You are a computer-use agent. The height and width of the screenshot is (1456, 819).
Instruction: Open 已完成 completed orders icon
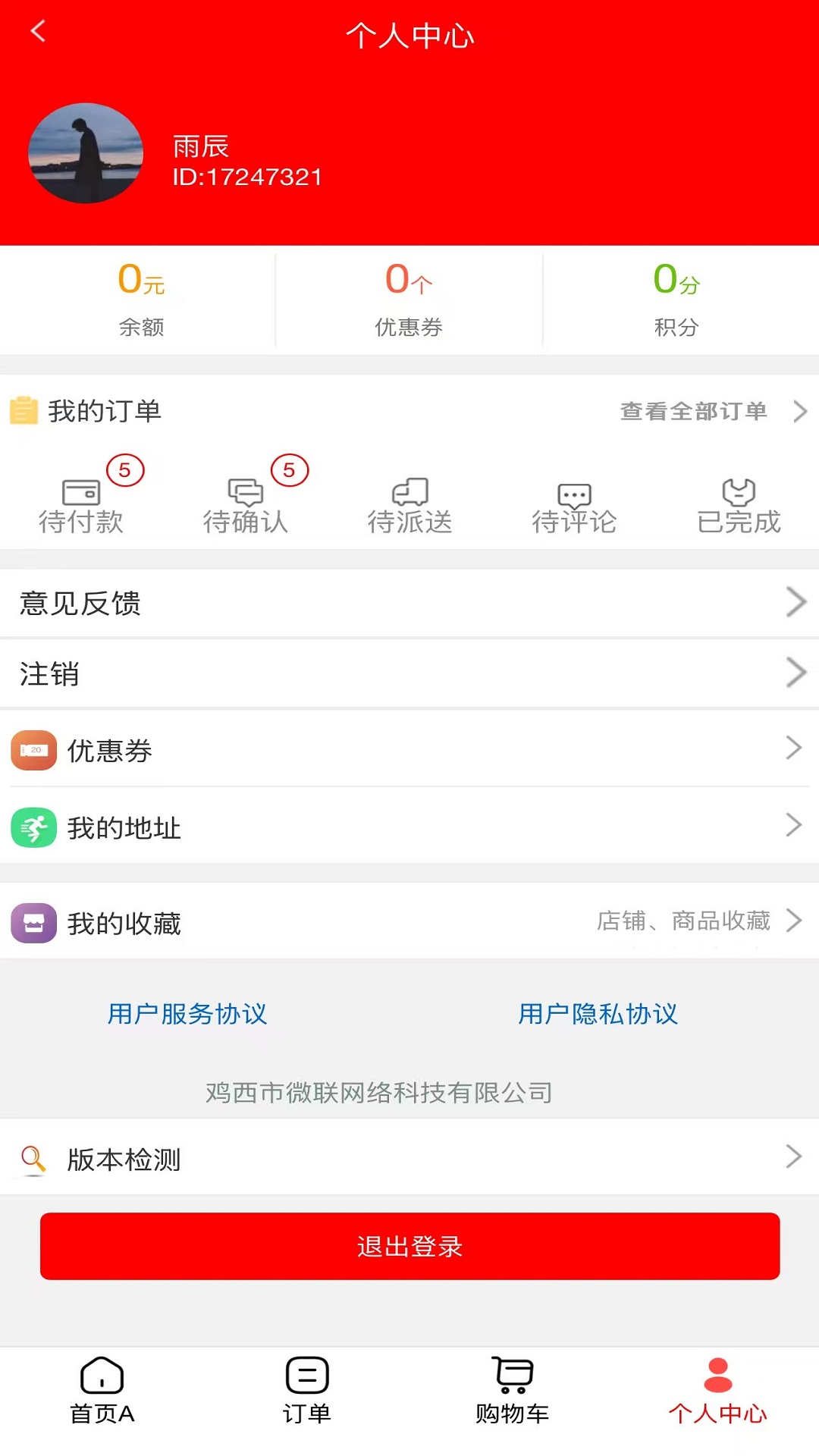737,493
